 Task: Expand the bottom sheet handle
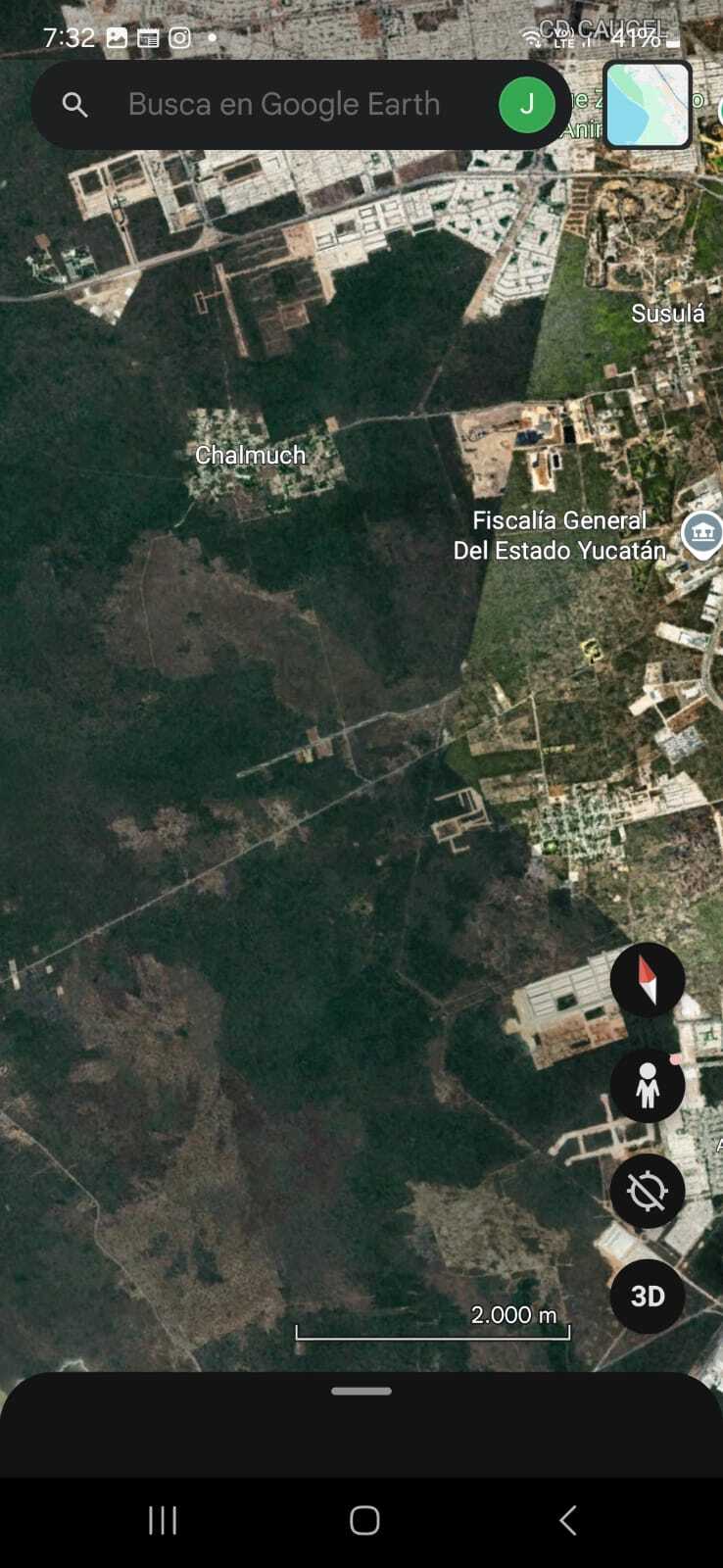pos(361,1391)
